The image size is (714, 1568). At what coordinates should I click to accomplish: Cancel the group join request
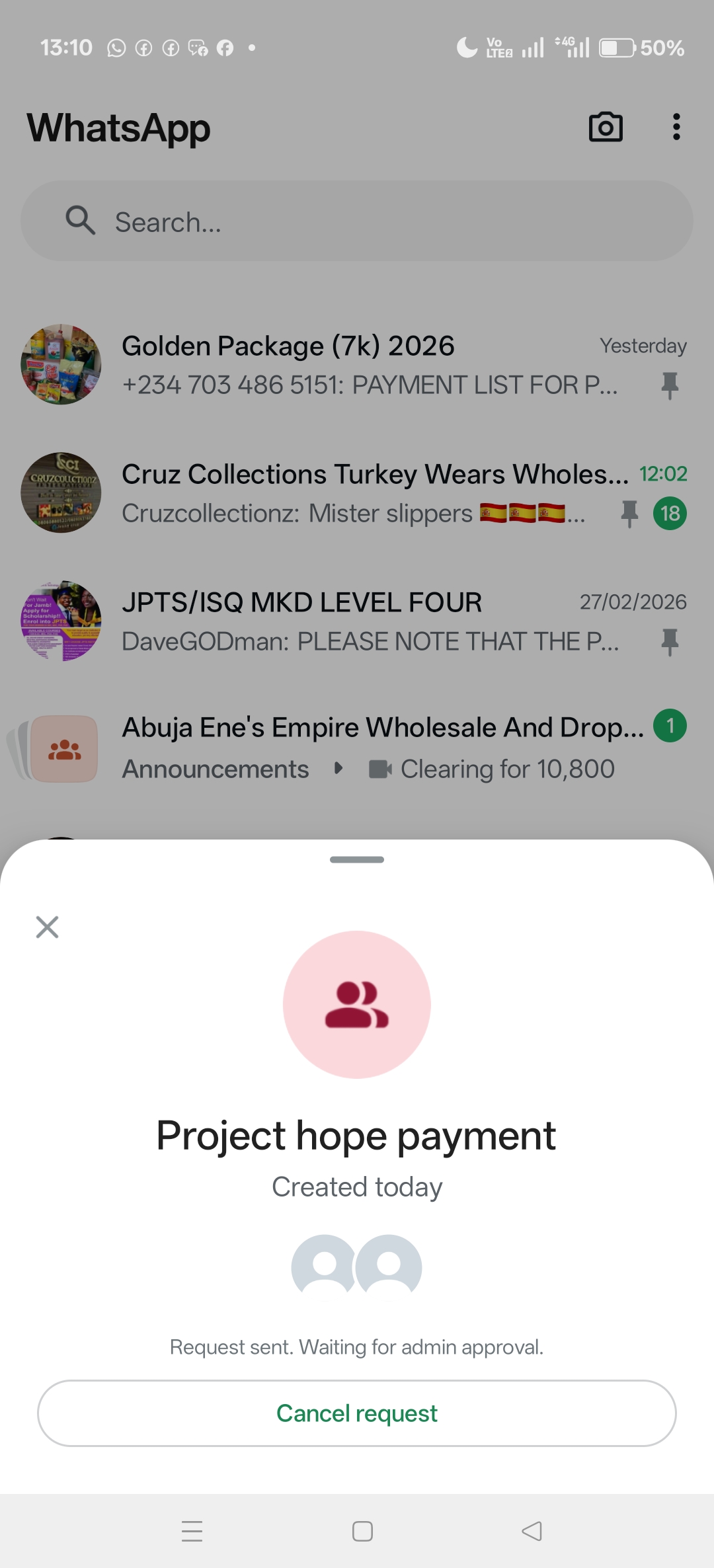[357, 1413]
